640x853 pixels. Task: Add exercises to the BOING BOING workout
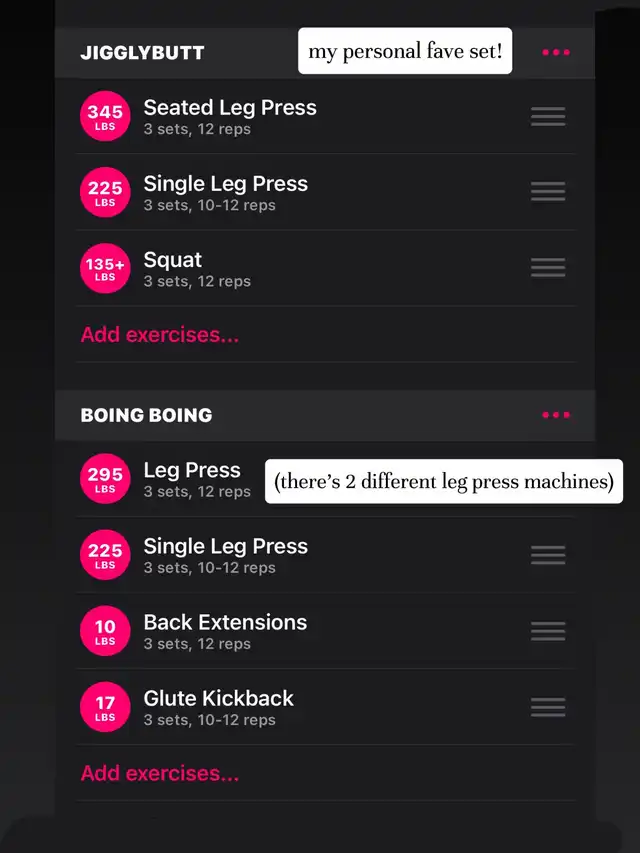pyautogui.click(x=160, y=773)
